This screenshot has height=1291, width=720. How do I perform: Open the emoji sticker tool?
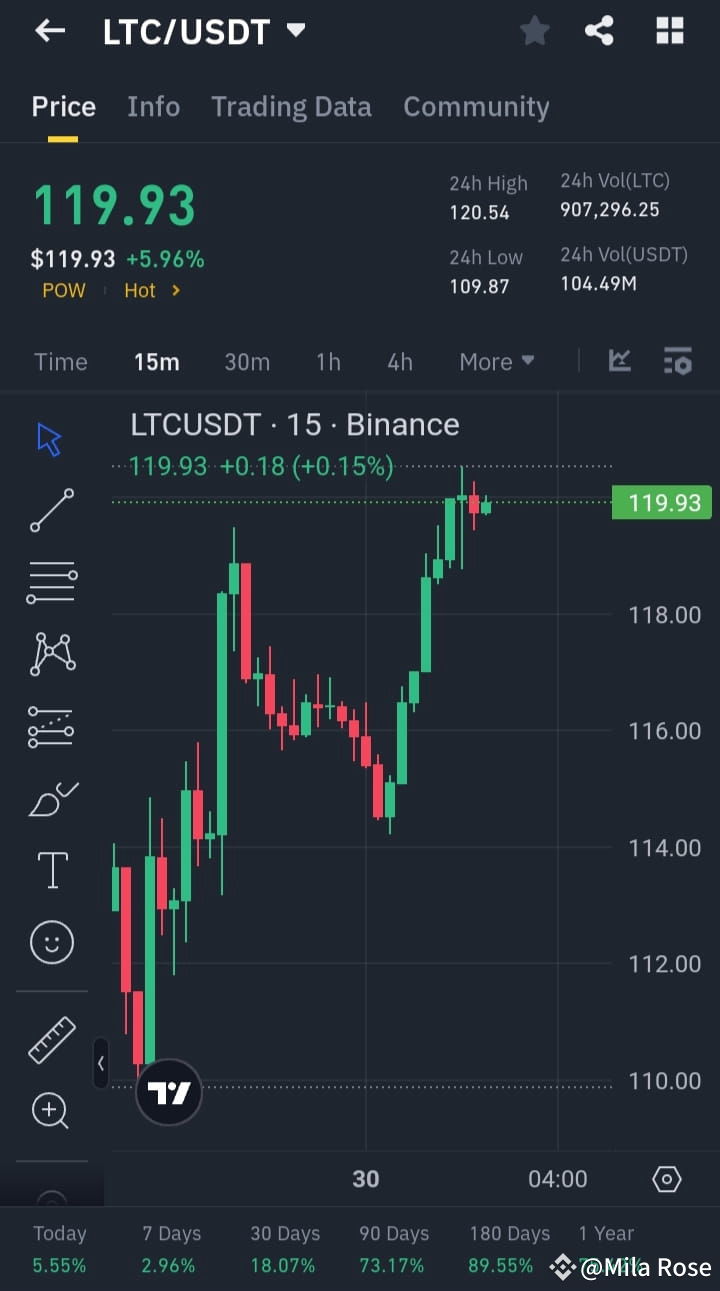tap(51, 941)
